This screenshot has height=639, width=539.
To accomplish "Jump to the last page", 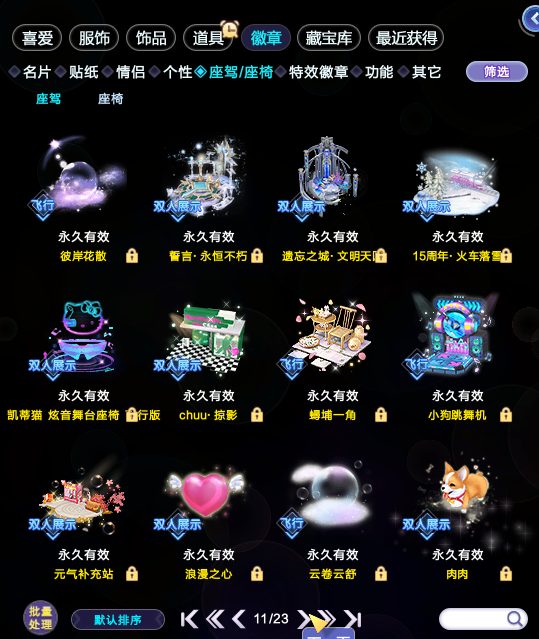I will [353, 619].
